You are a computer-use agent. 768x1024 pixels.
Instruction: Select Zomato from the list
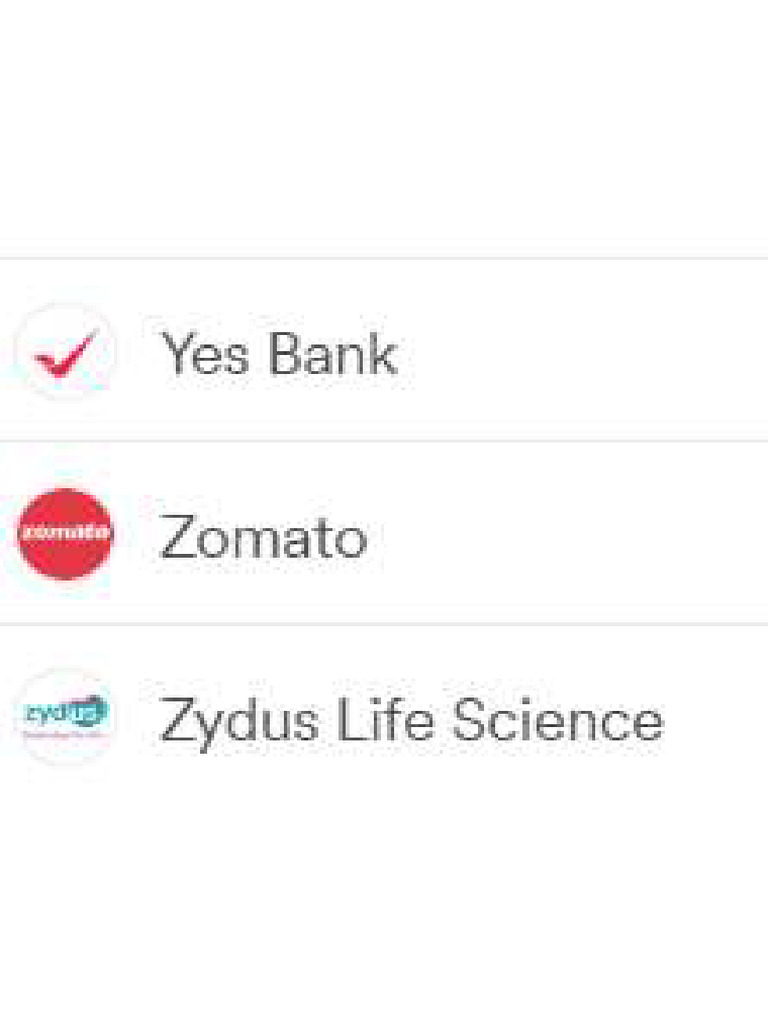pyautogui.click(x=263, y=538)
